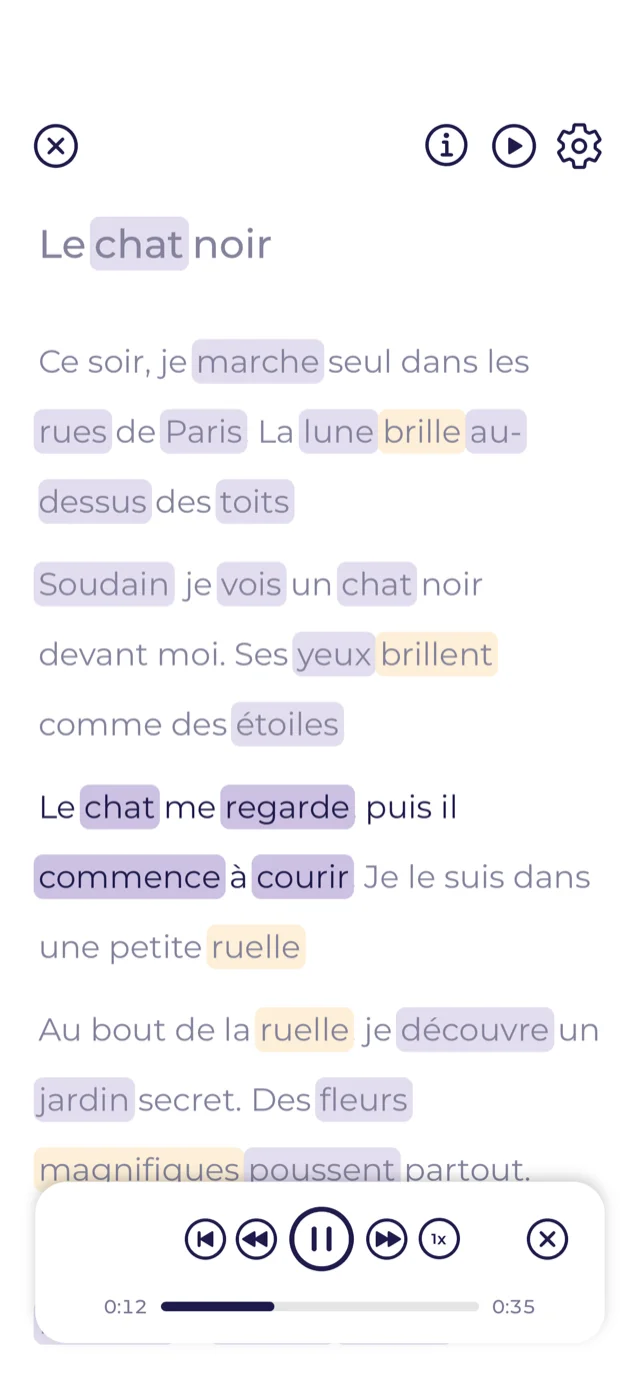Tap the play icon in the top bar
Screen dimensions: 640x1391
(514, 146)
